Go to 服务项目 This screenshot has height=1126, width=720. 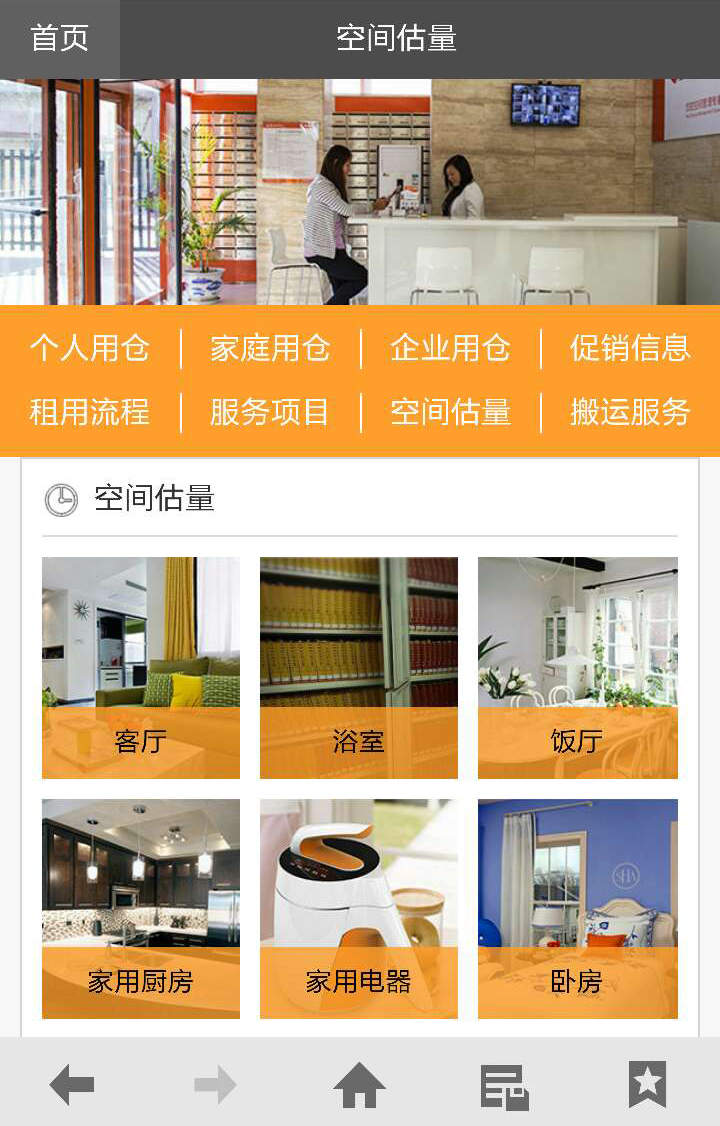tap(270, 412)
